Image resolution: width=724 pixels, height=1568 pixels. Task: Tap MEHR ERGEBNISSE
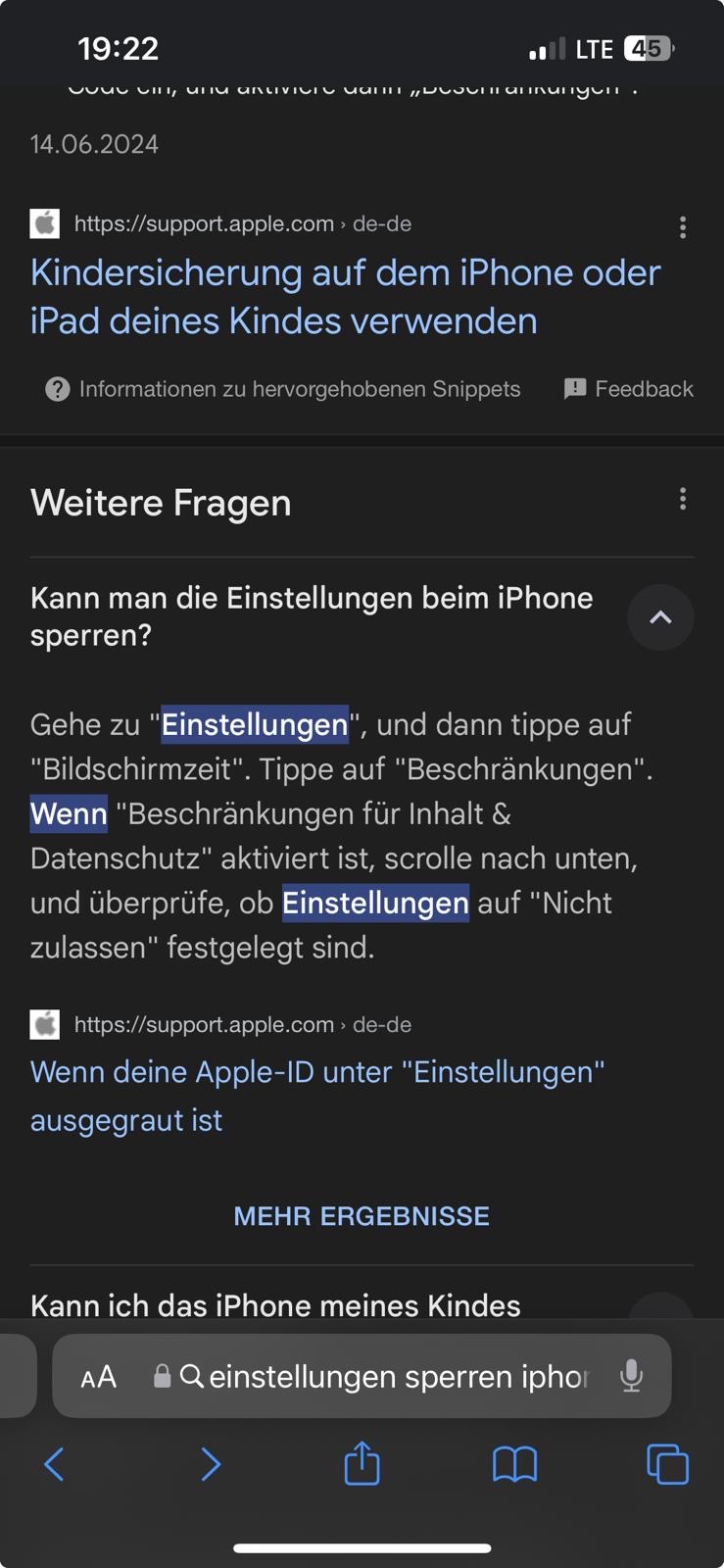click(362, 1216)
